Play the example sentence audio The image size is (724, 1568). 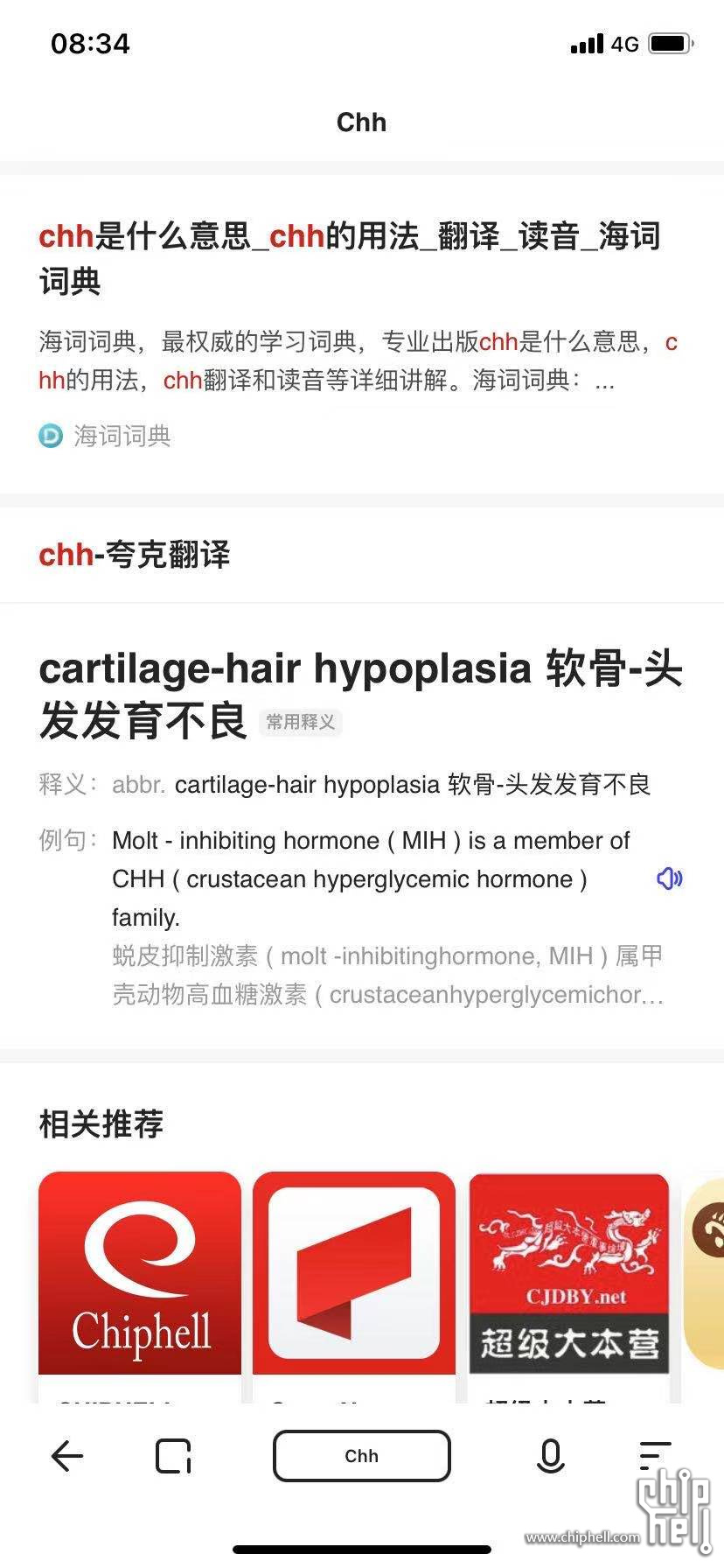pos(669,878)
